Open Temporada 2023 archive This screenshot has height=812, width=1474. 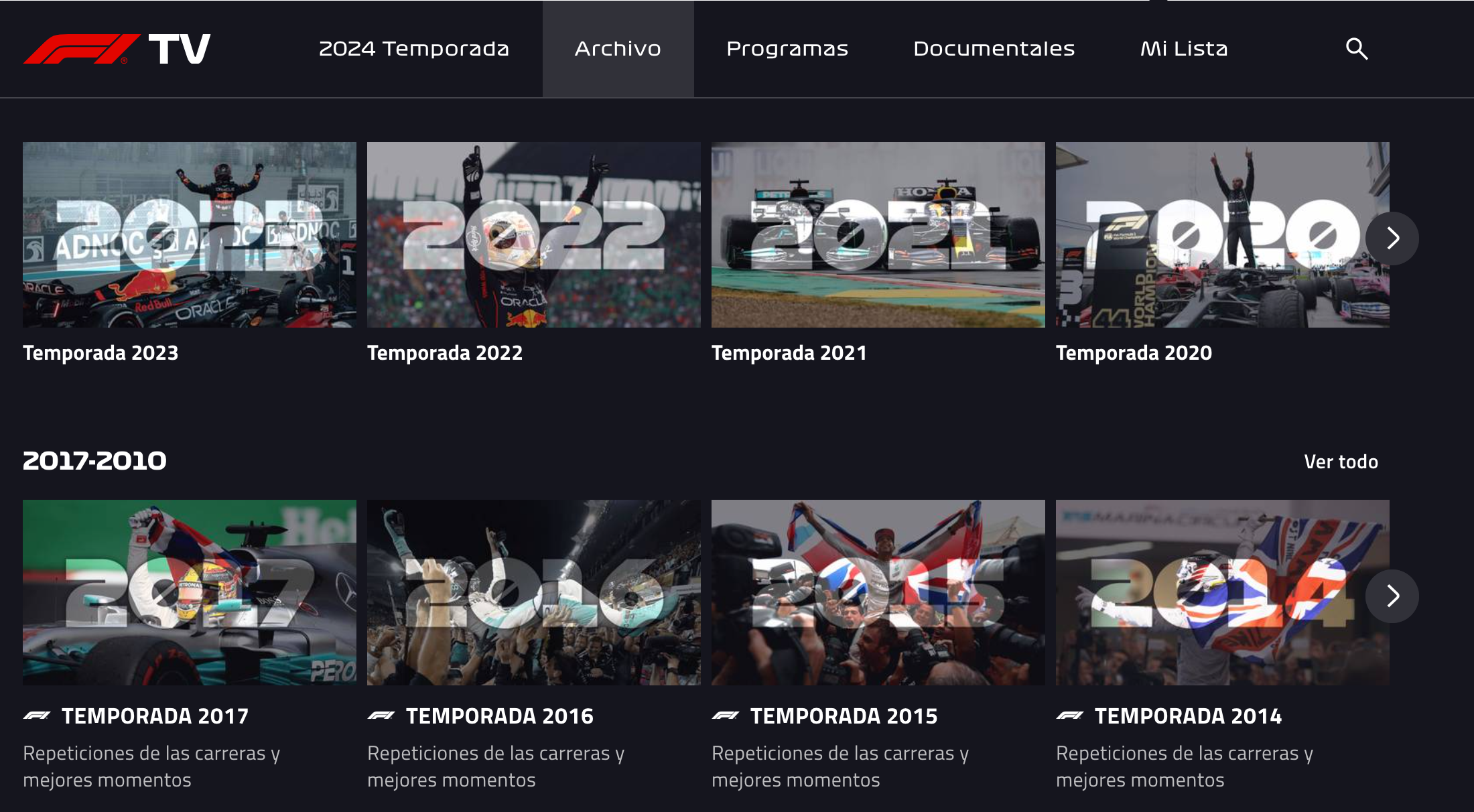coord(190,235)
